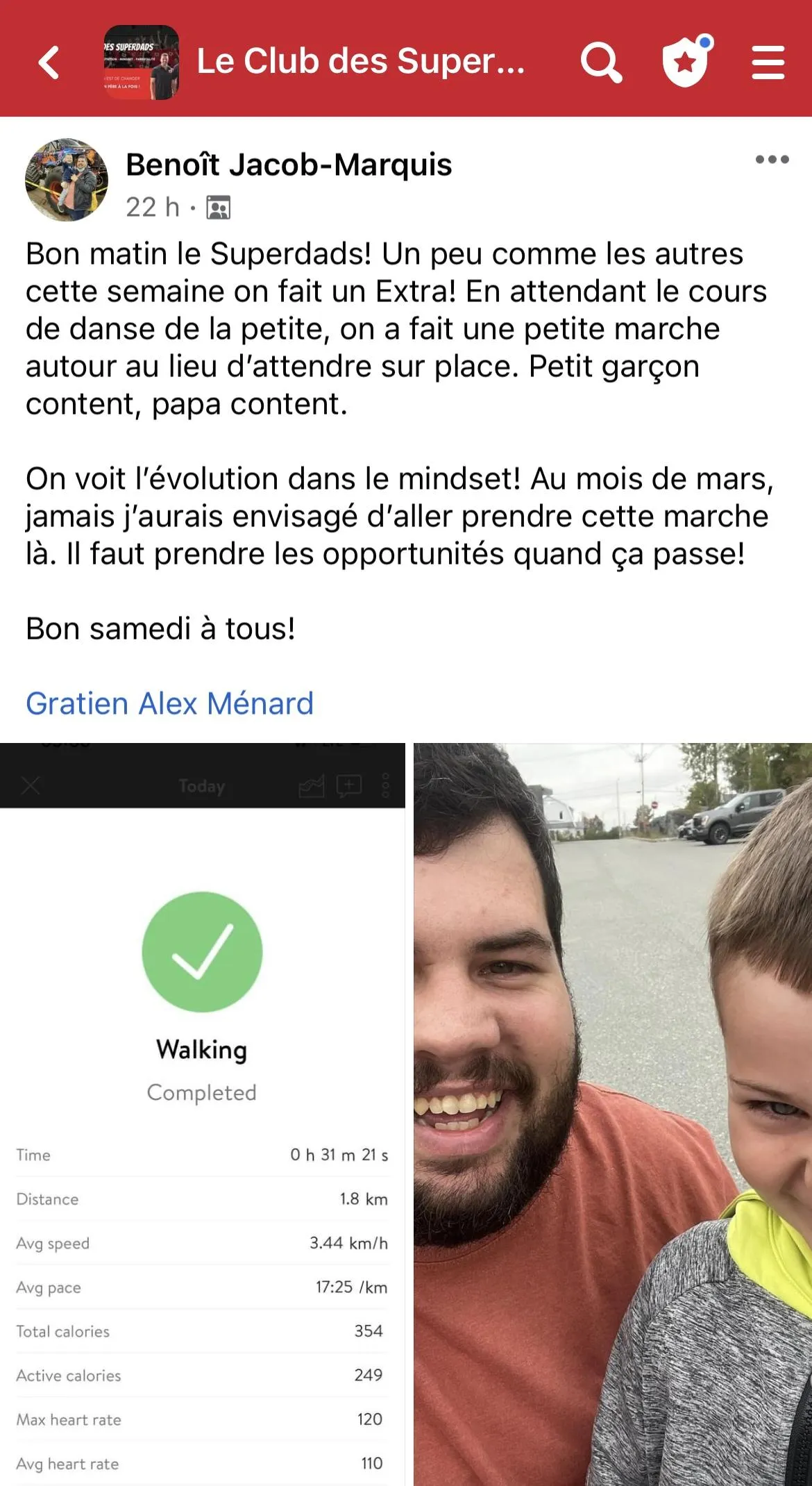812x1486 pixels.
Task: Search within the group
Action: (x=601, y=62)
